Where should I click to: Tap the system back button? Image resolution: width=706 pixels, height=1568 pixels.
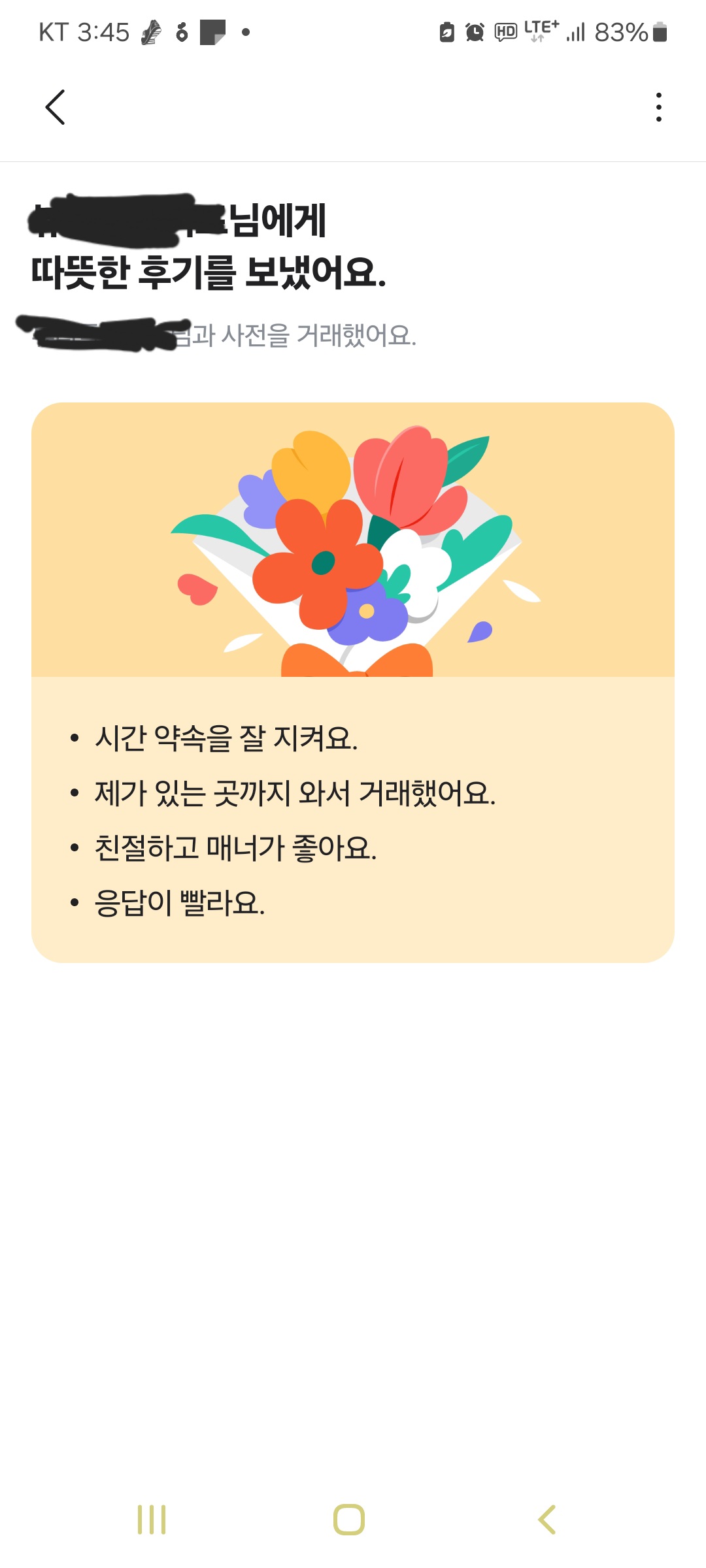point(547,1520)
